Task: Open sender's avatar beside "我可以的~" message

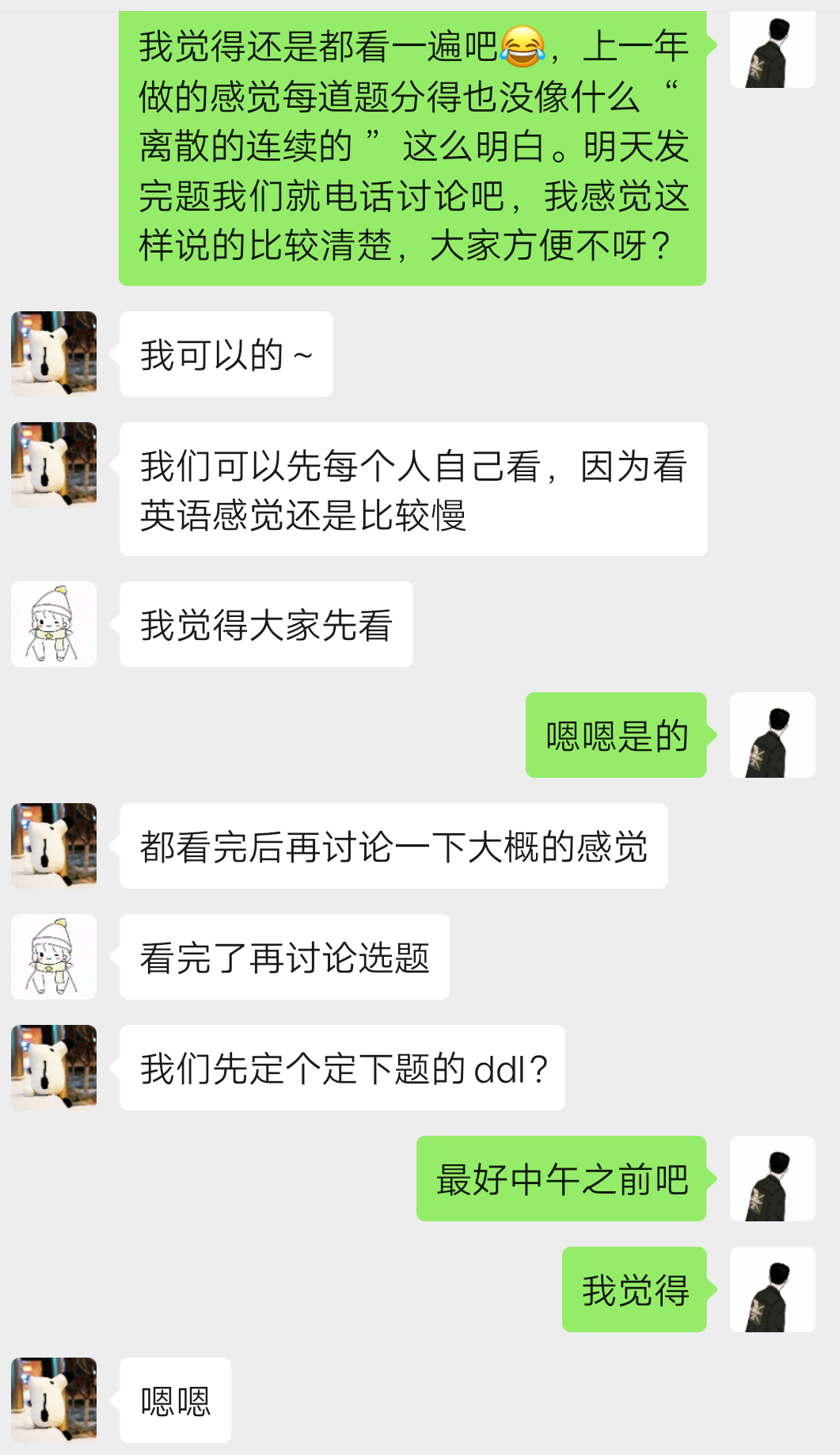Action: (x=54, y=354)
